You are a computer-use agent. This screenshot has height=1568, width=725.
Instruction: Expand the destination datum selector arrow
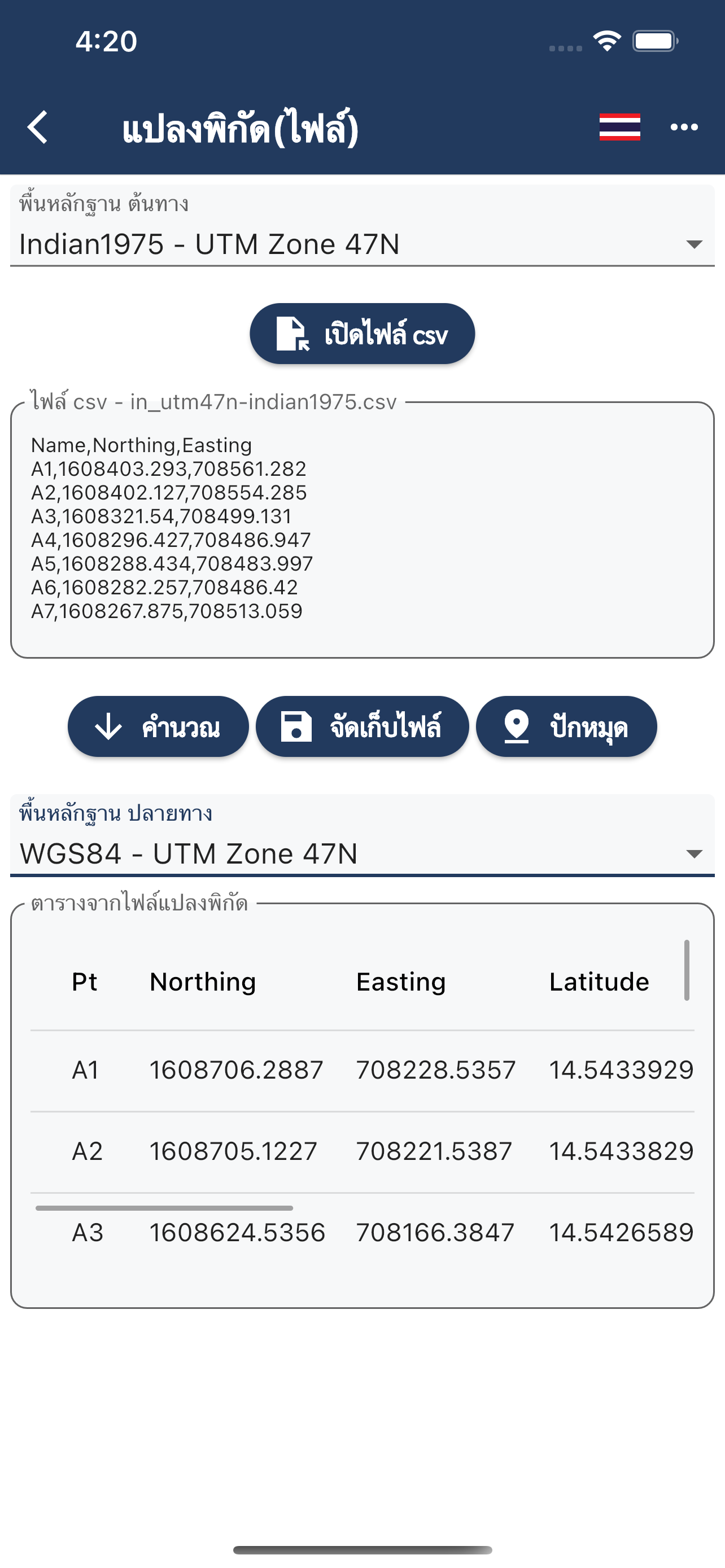pos(696,855)
